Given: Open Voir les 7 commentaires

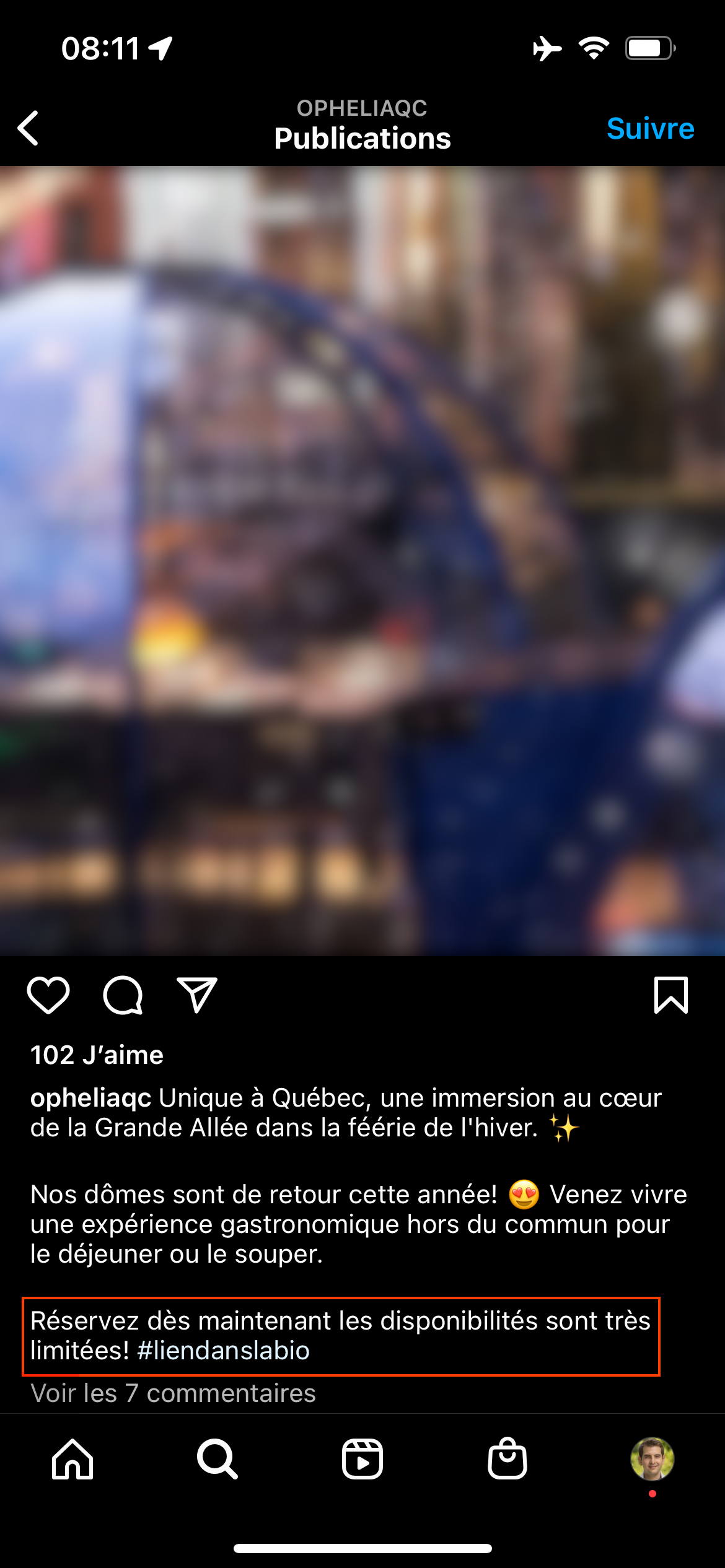Looking at the screenshot, I should pyautogui.click(x=173, y=1393).
